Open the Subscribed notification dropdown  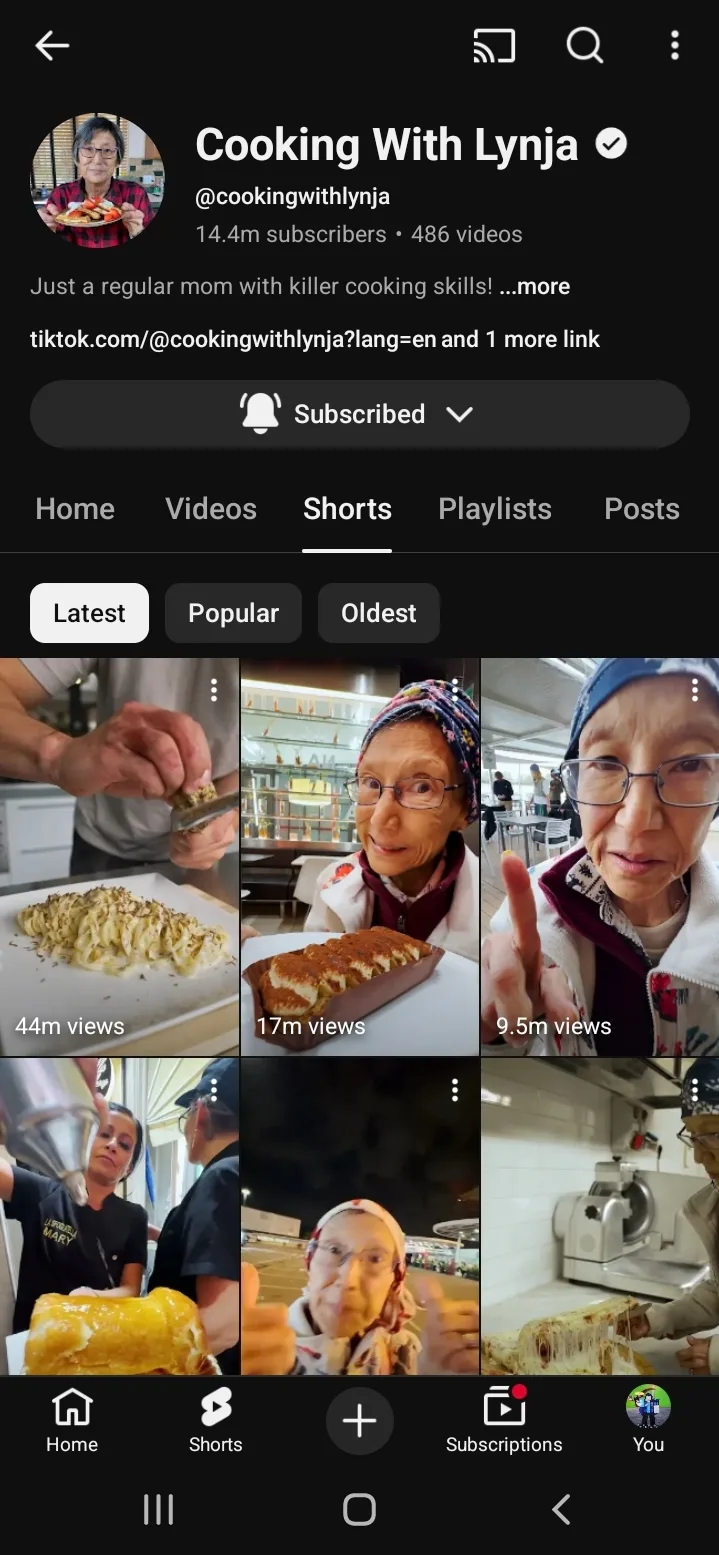(360, 414)
